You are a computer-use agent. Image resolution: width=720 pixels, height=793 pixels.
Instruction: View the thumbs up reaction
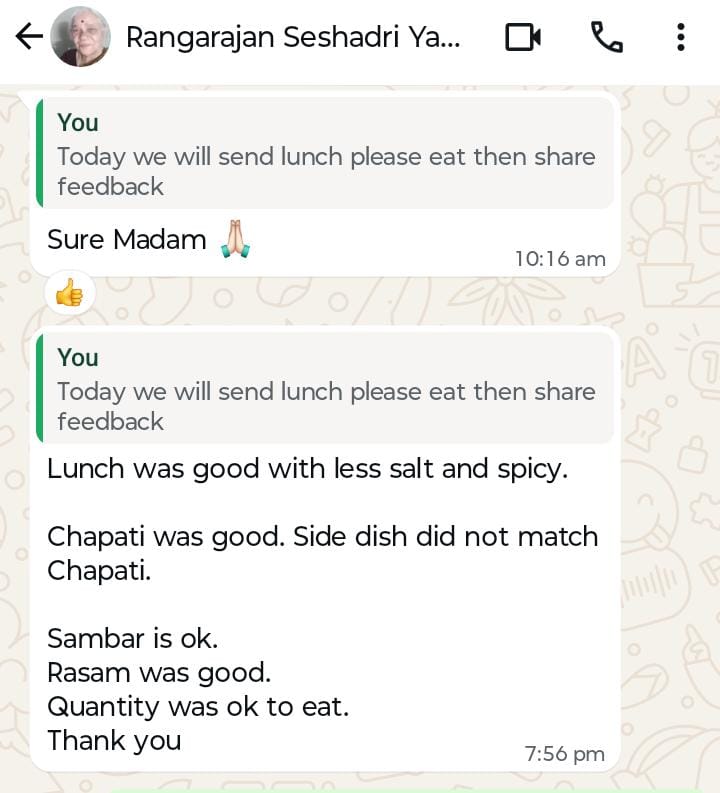tap(69, 293)
